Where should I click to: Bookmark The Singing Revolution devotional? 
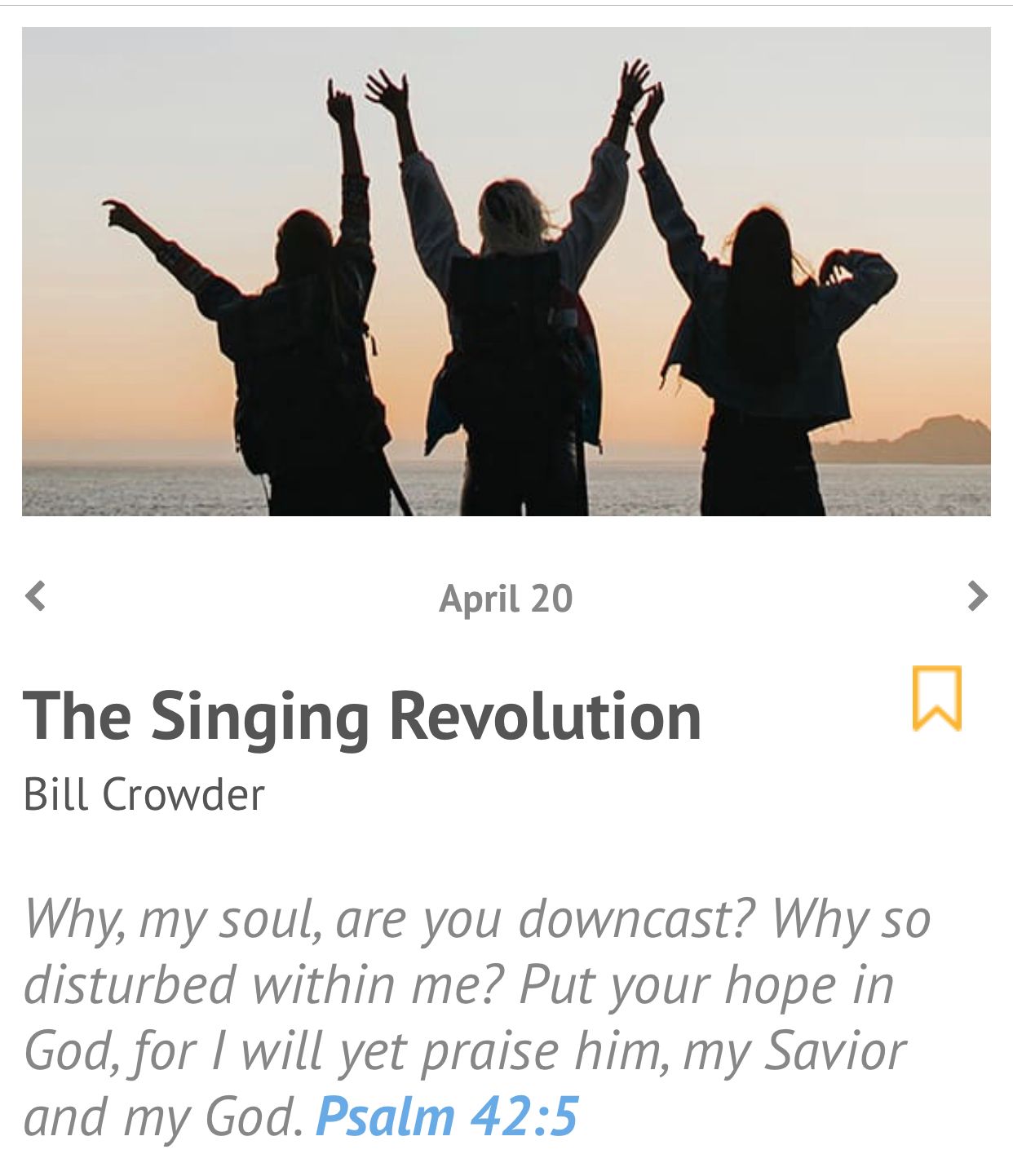[936, 698]
